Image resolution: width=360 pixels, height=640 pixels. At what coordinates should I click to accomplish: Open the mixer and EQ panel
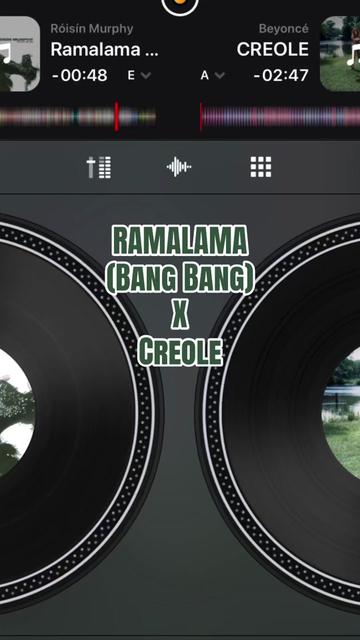pyautogui.click(x=98, y=167)
